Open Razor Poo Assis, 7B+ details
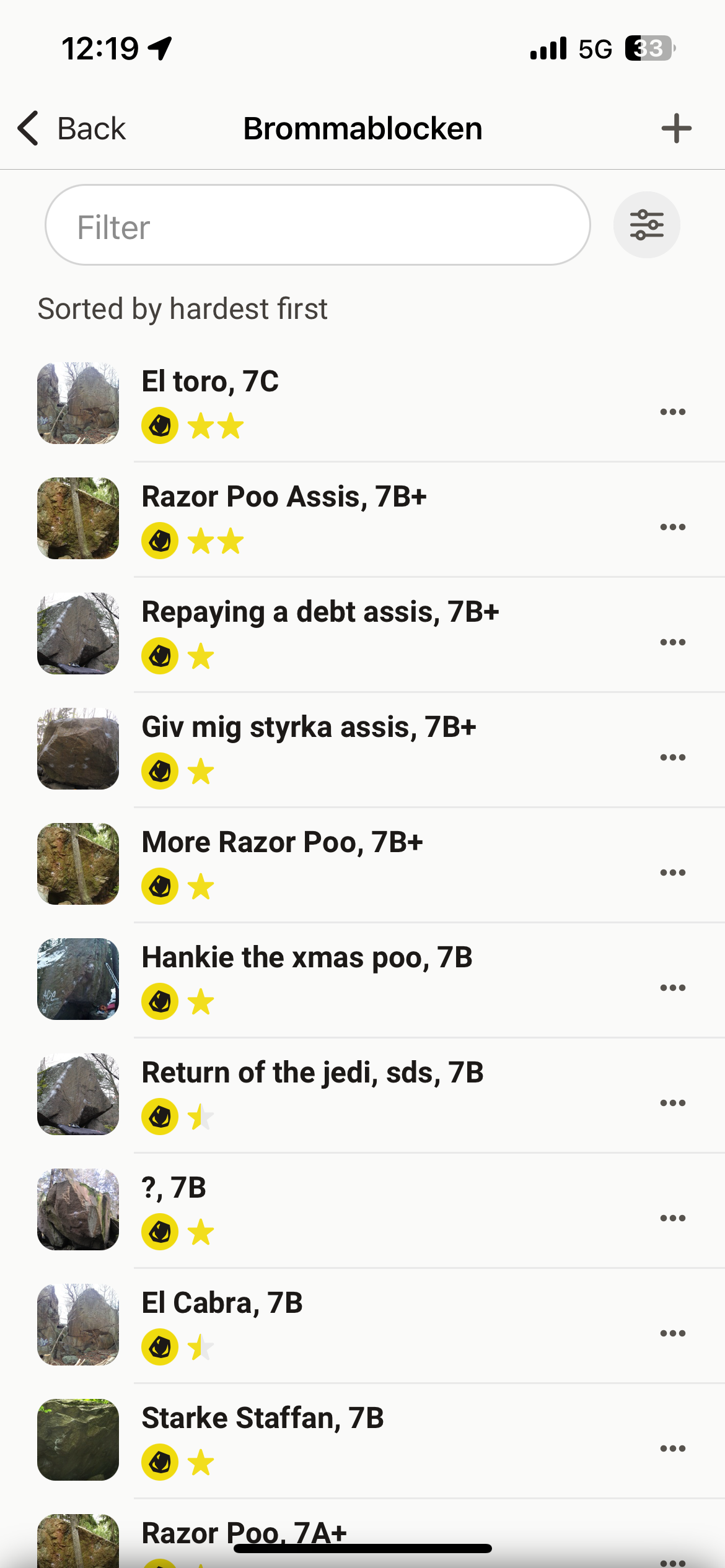 (x=284, y=497)
